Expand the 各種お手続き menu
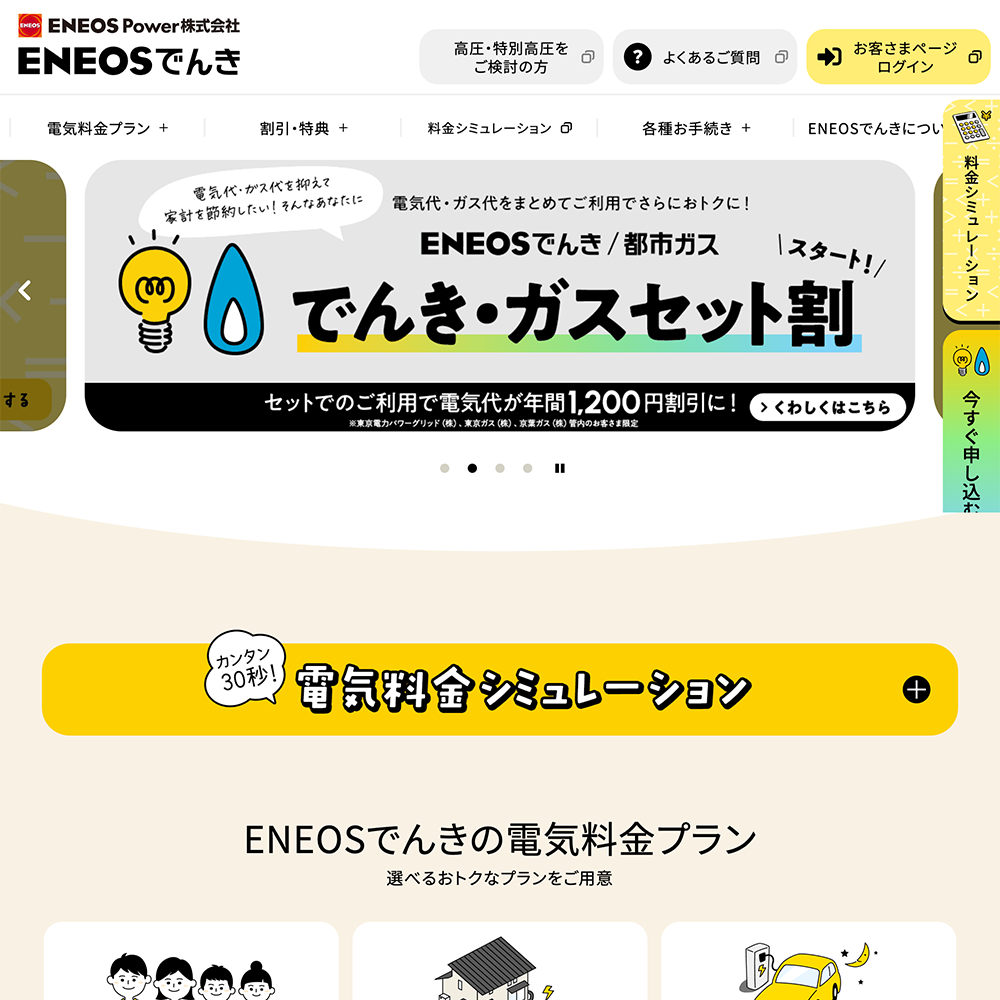Image resolution: width=1000 pixels, height=1000 pixels. [696, 128]
